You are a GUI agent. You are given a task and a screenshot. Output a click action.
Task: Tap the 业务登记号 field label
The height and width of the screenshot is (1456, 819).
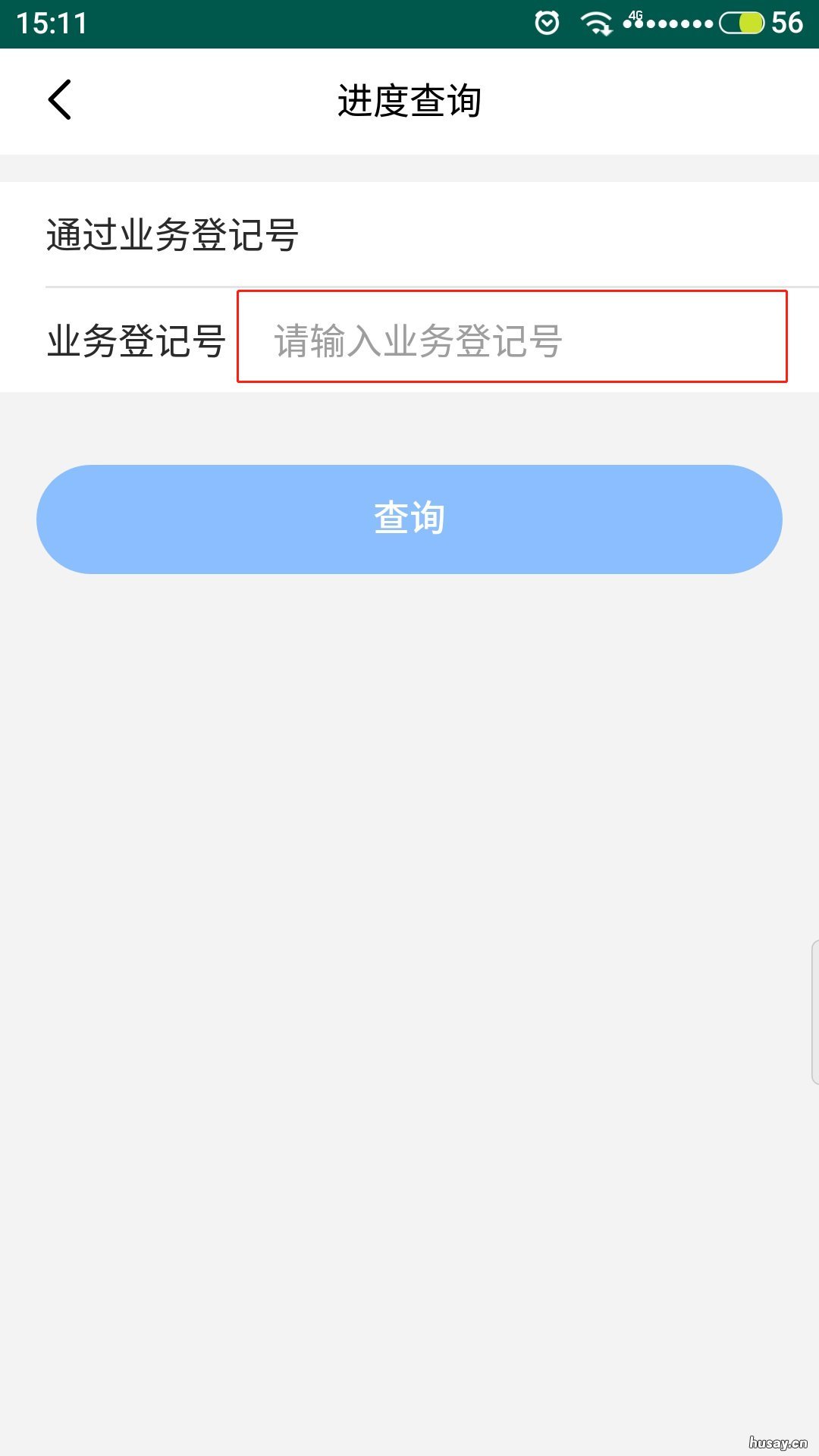click(x=135, y=340)
